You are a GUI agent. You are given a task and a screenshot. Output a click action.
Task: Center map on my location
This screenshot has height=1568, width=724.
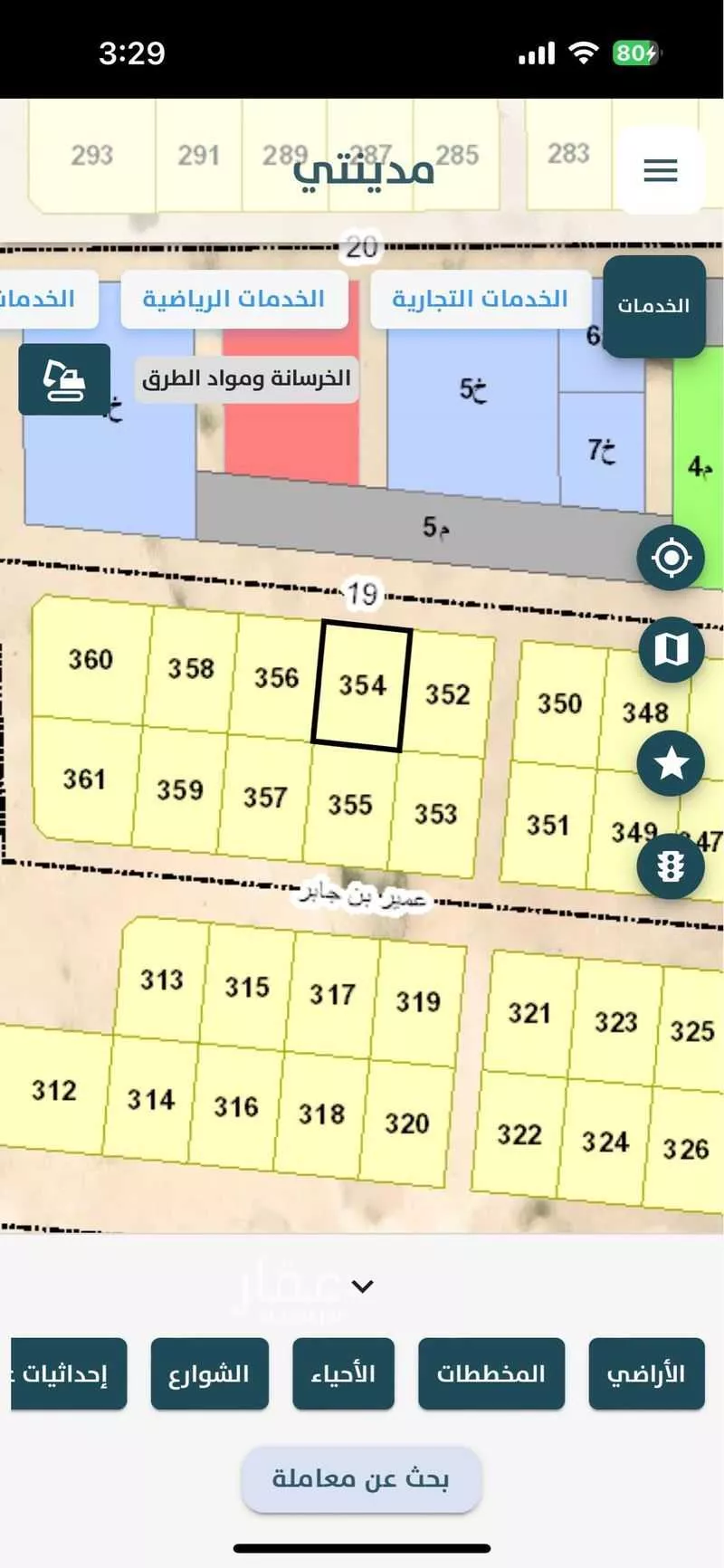click(x=671, y=558)
